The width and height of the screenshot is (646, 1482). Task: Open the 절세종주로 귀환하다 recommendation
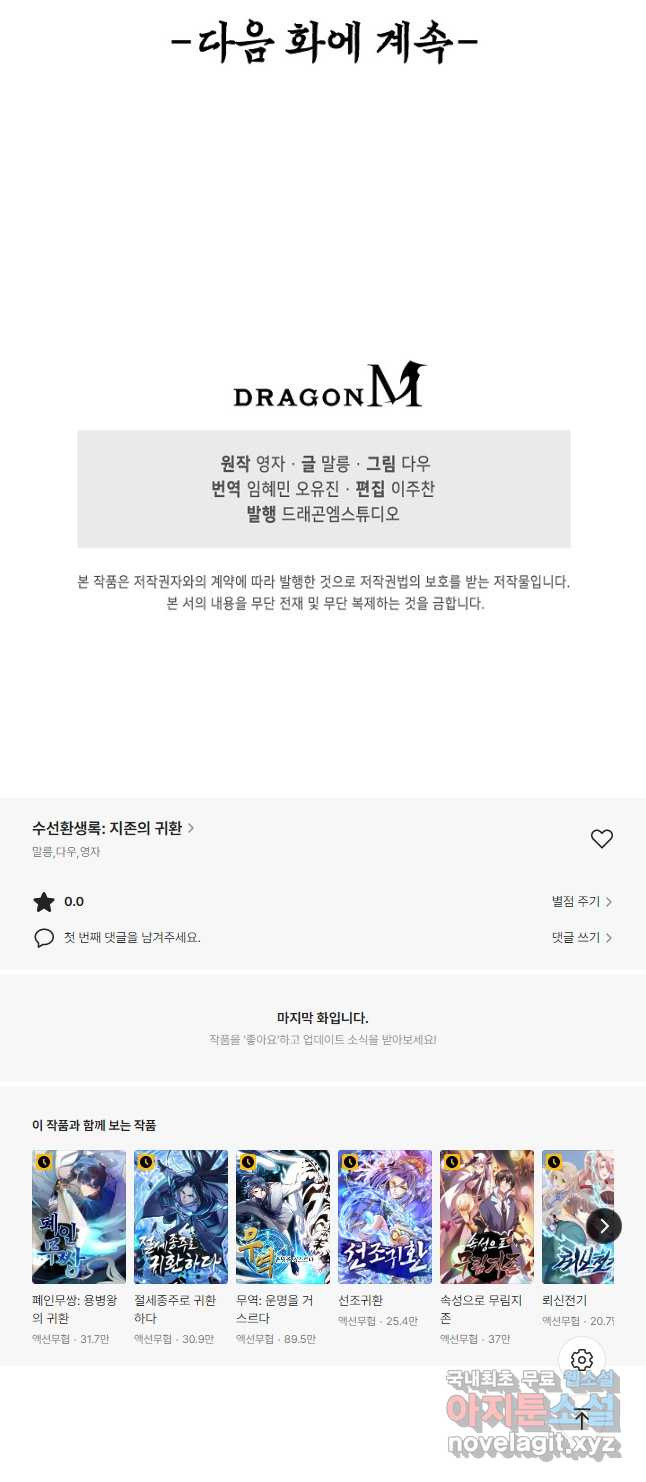[x=181, y=1216]
